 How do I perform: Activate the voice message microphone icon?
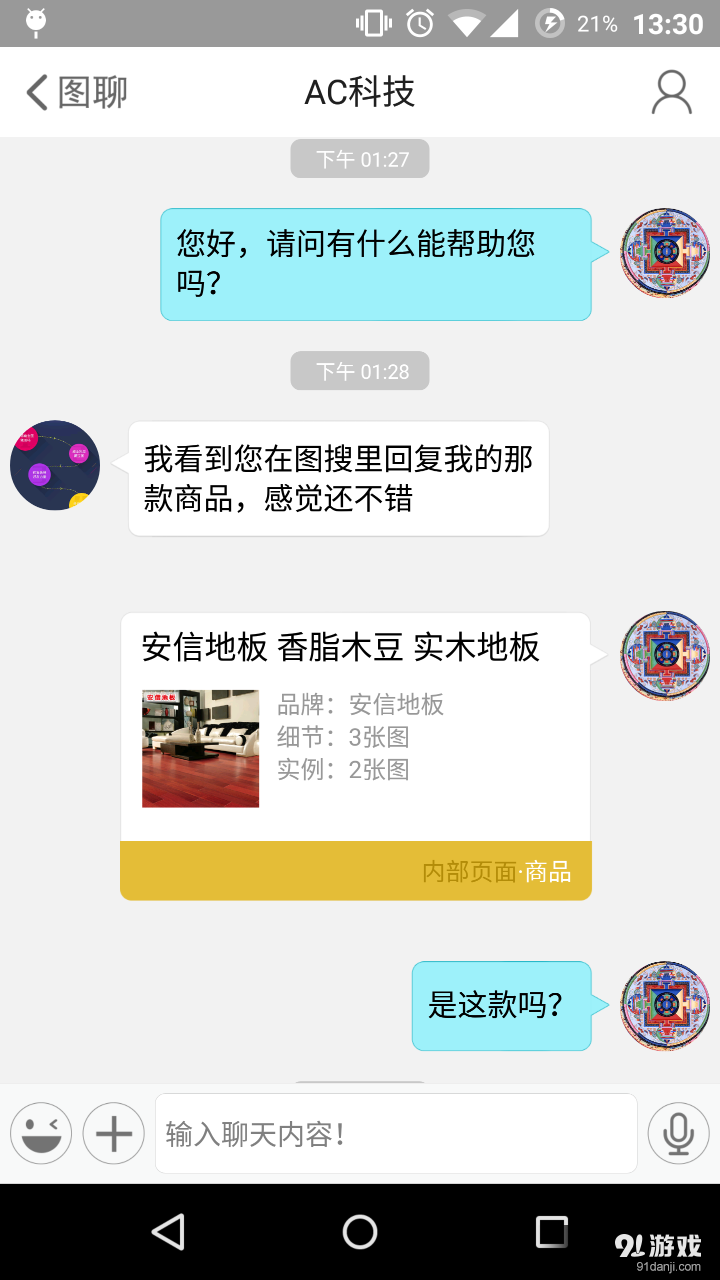pos(677,1133)
